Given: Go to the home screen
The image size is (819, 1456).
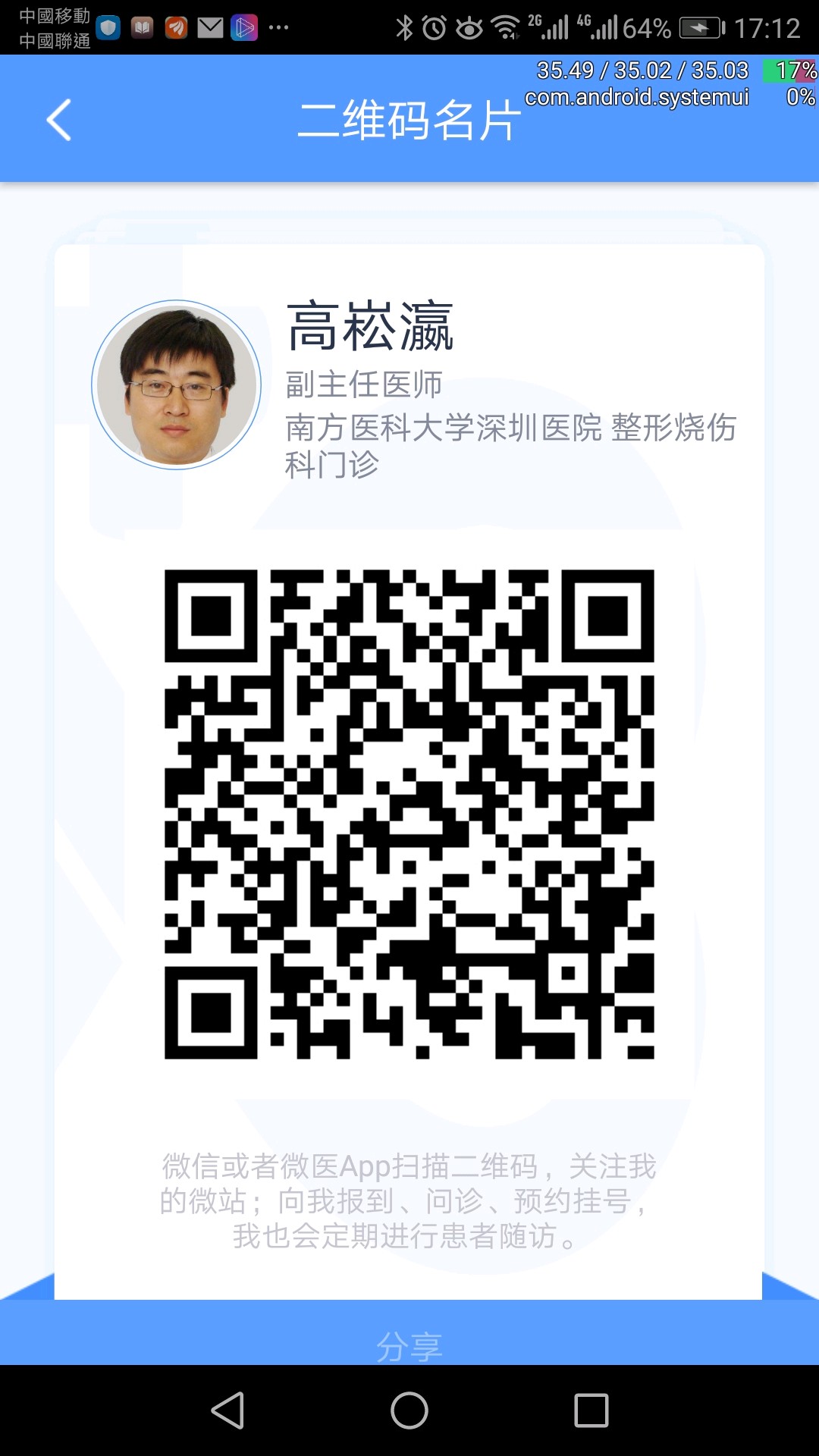Looking at the screenshot, I should [409, 1410].
